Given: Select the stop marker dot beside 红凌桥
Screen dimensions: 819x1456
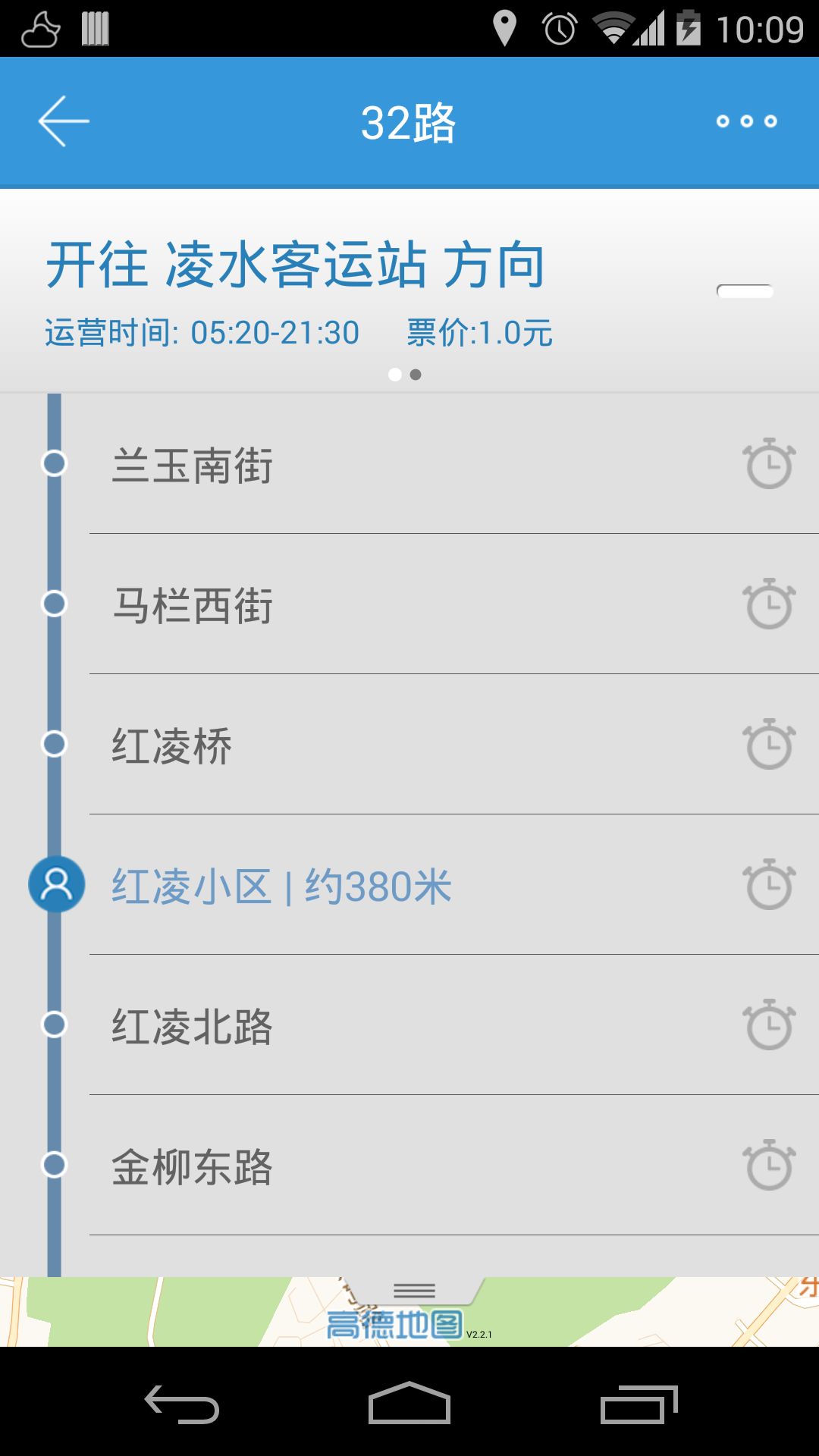Looking at the screenshot, I should pos(55,745).
